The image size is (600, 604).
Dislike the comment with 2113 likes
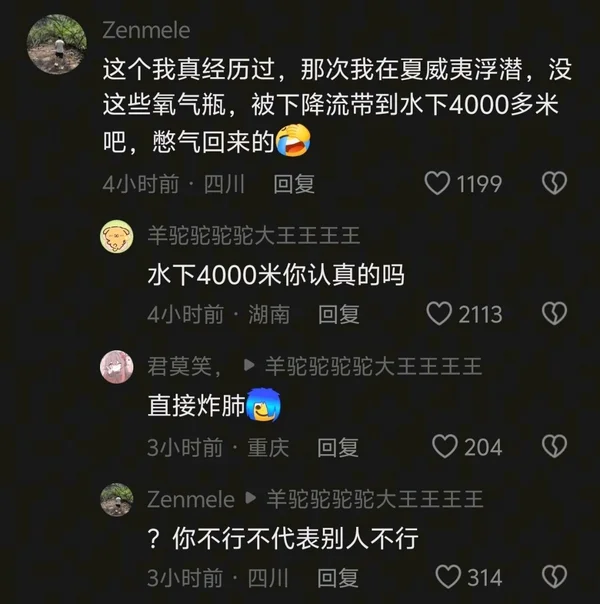click(554, 314)
